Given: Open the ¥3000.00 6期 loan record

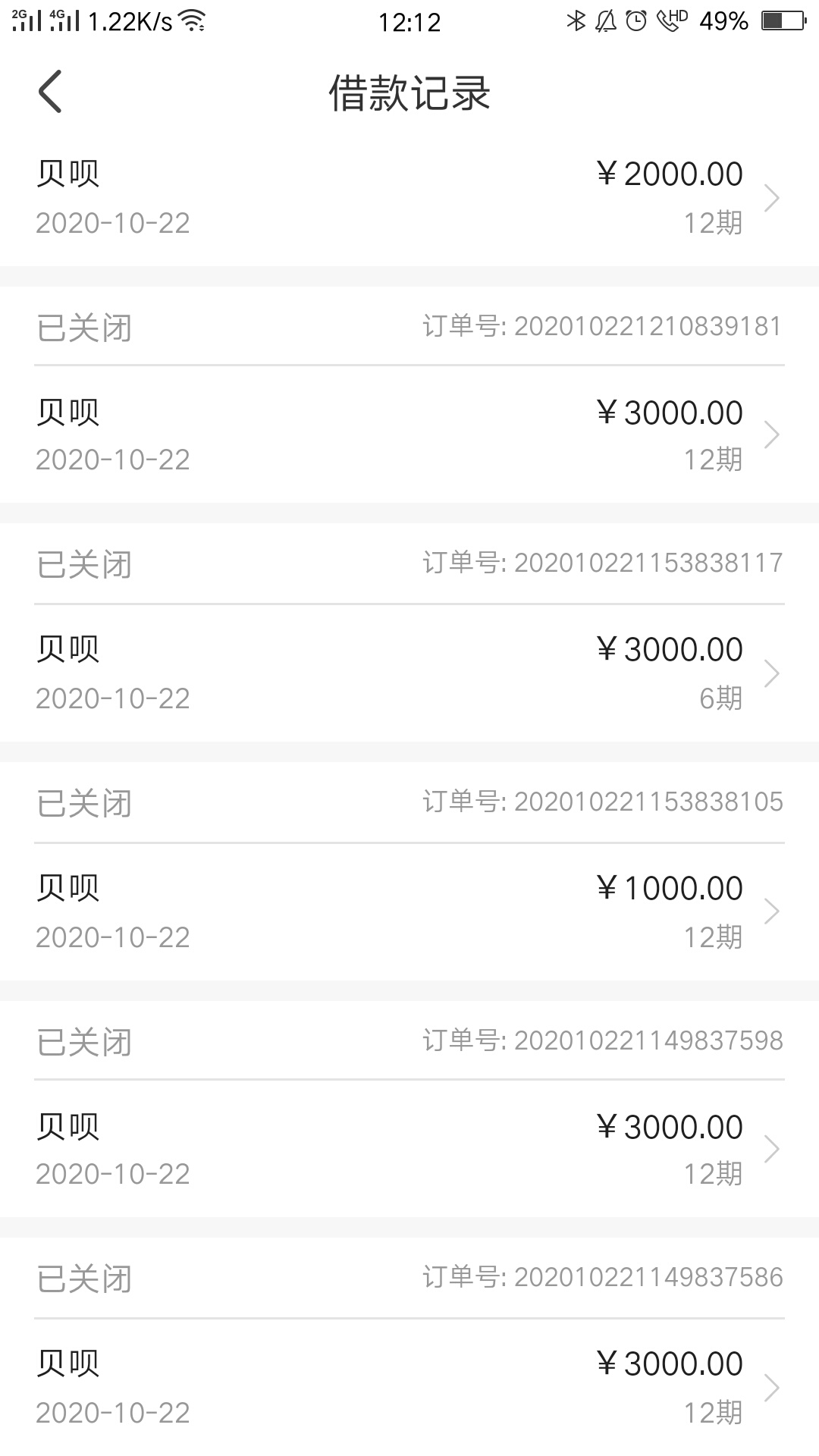Looking at the screenshot, I should [409, 673].
